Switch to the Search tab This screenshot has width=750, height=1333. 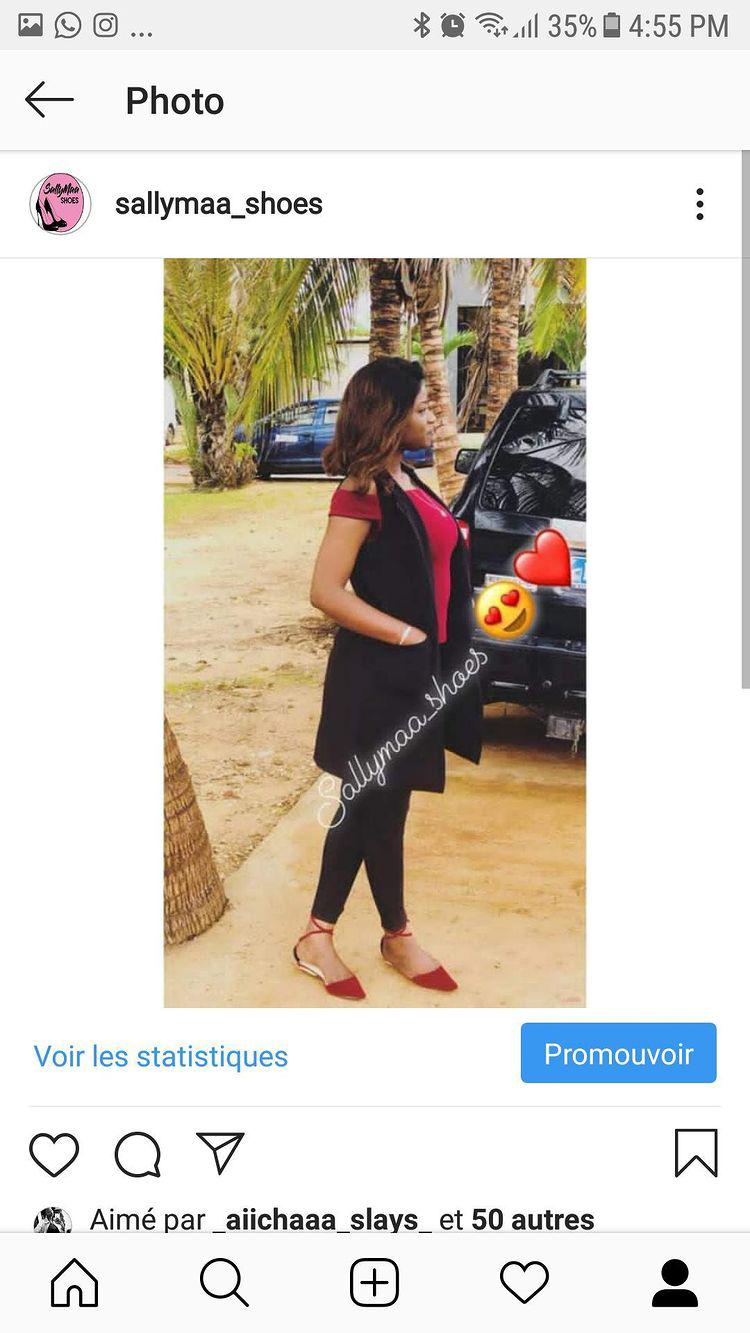[224, 1282]
